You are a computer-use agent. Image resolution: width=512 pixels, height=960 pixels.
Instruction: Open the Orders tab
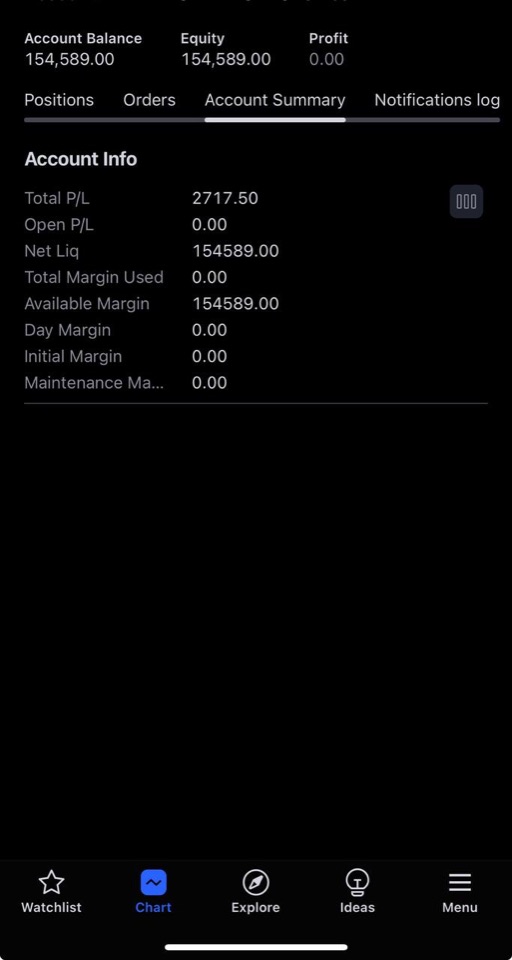pyautogui.click(x=149, y=100)
